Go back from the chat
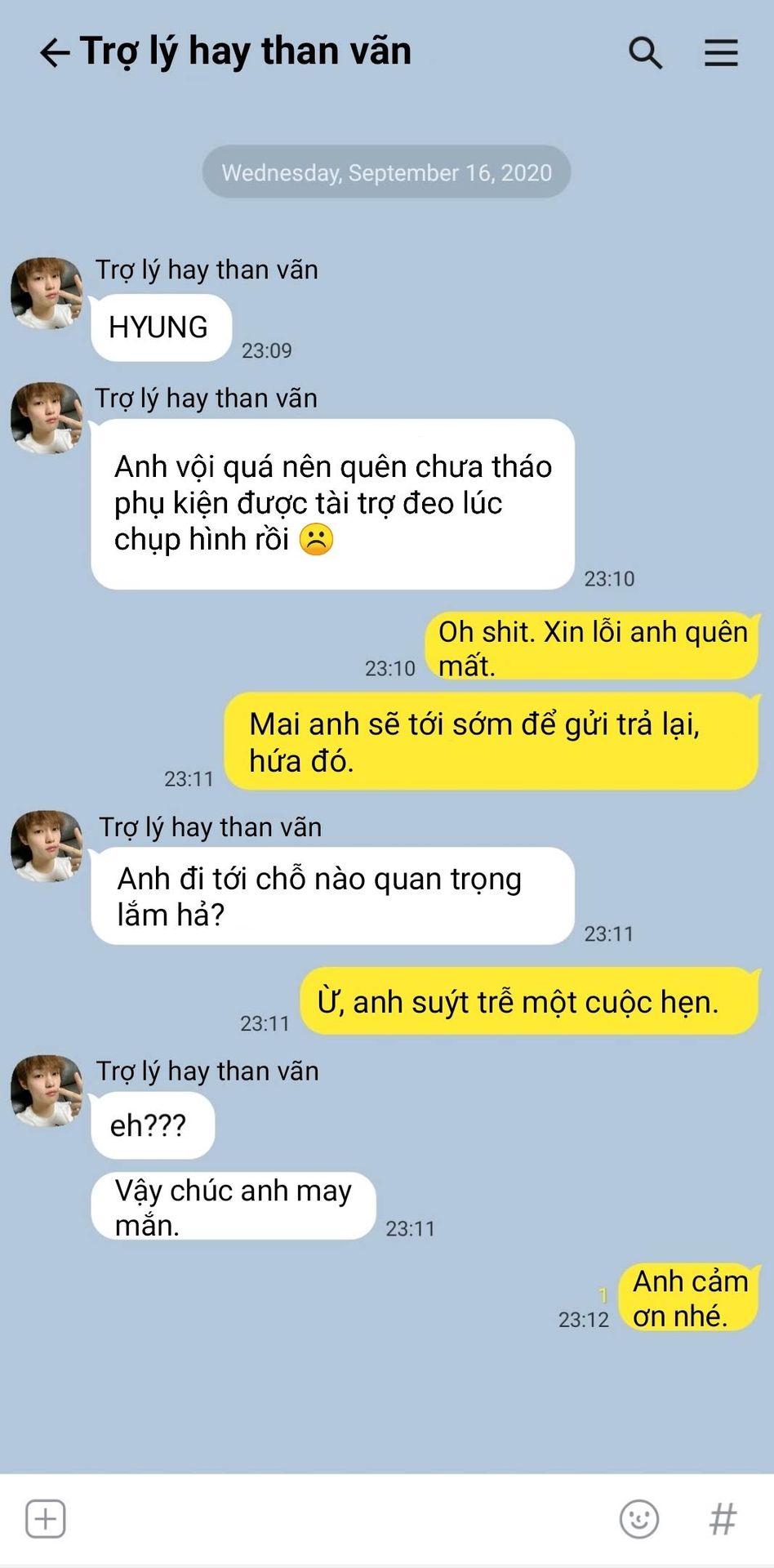The width and height of the screenshot is (774, 1568). [x=55, y=53]
